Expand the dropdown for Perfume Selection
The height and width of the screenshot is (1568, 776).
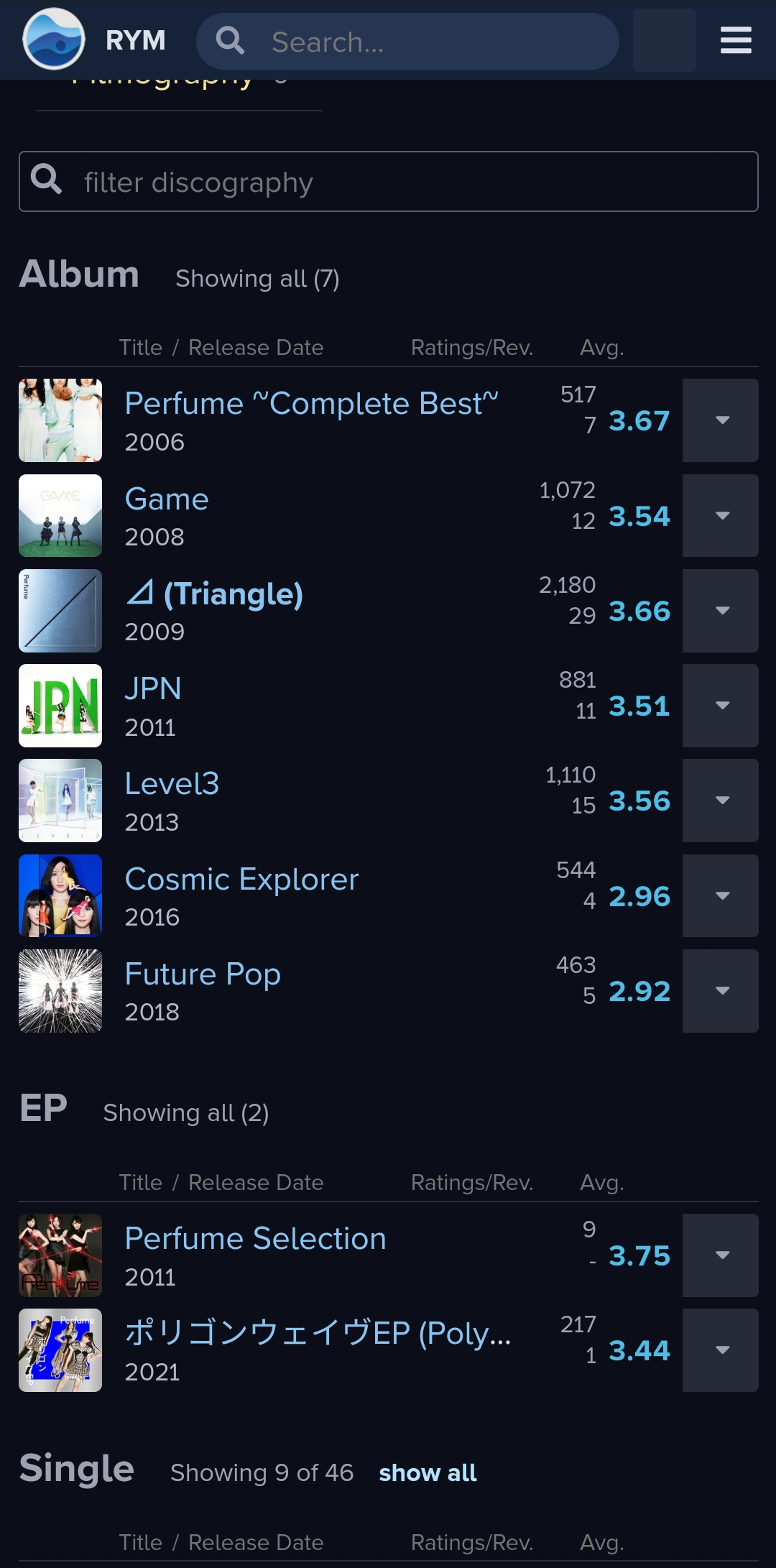pos(721,1255)
